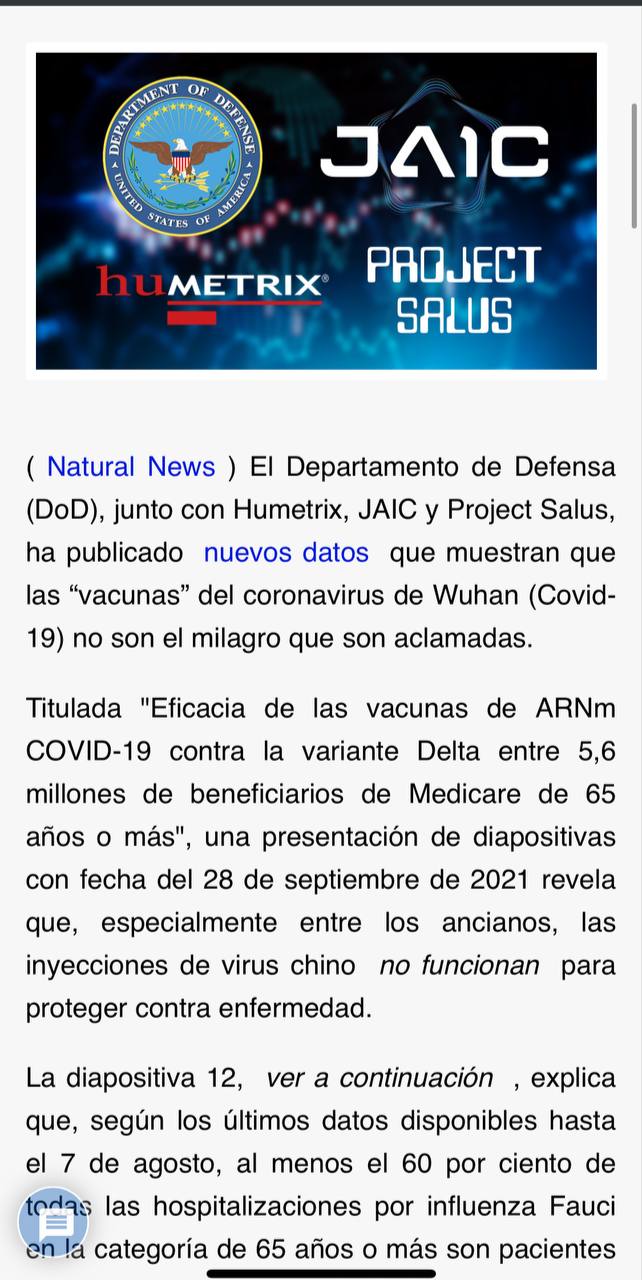Screen dimensions: 642x1280
Task: Follow the 'nuevos datos' link
Action: (x=286, y=552)
